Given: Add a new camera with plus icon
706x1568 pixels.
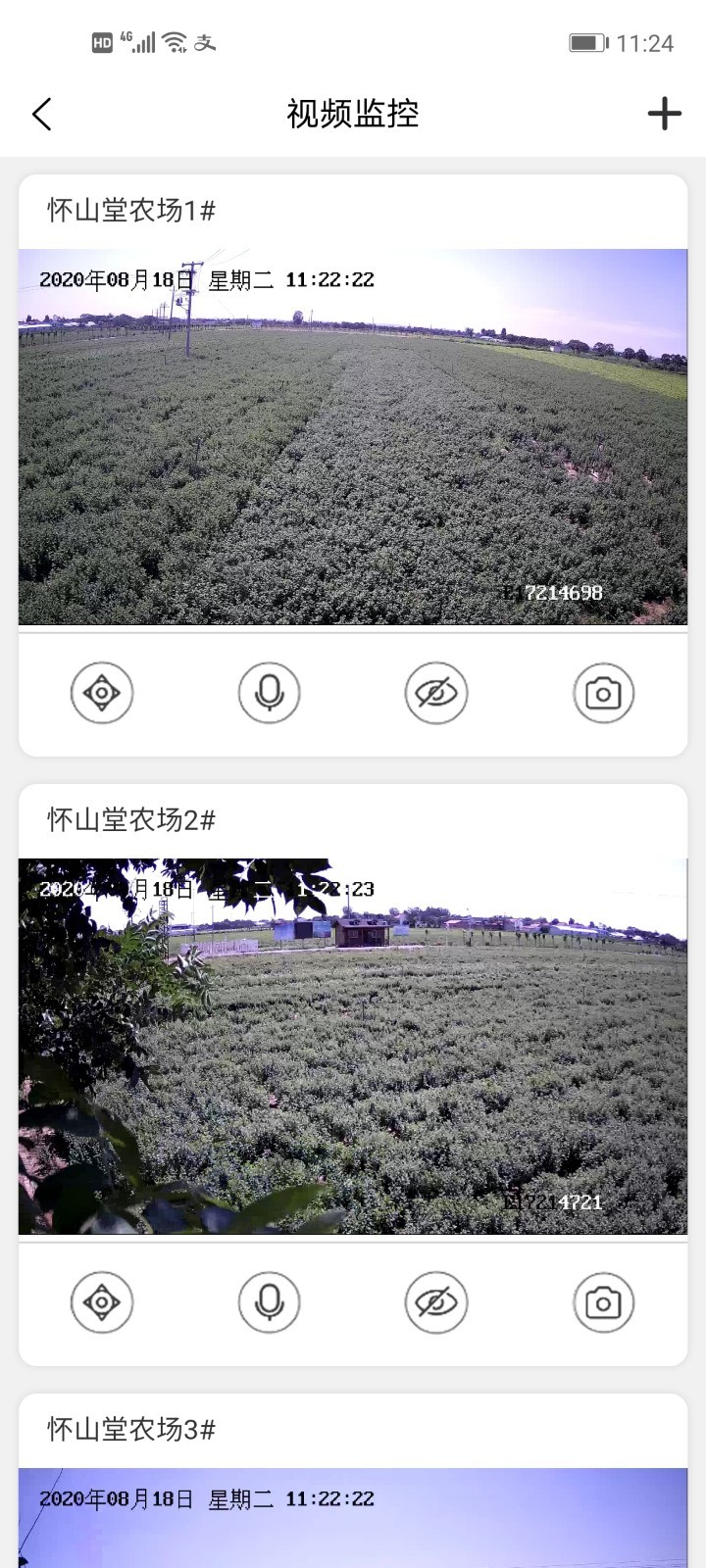Looking at the screenshot, I should 664,114.
